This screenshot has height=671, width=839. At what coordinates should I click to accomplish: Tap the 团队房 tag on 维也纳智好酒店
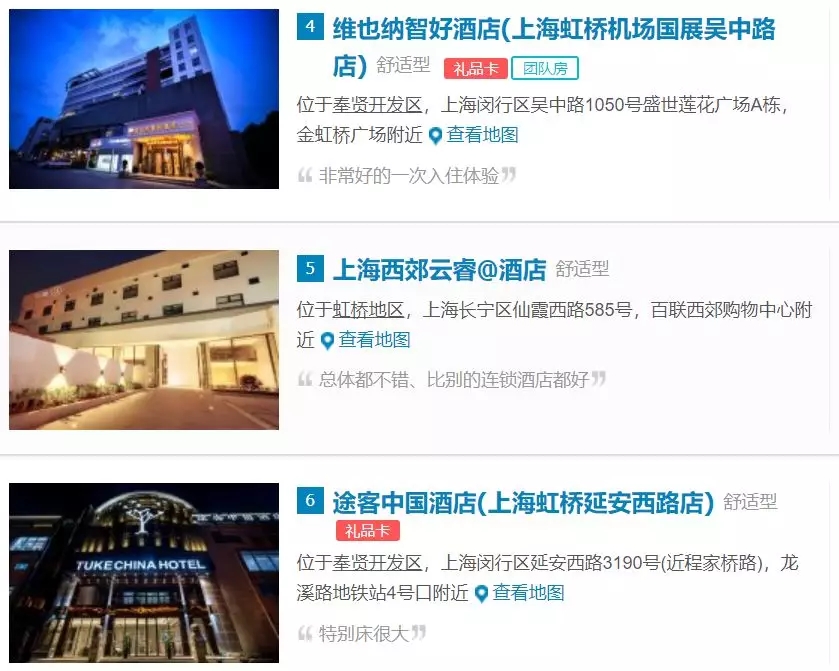coord(545,69)
